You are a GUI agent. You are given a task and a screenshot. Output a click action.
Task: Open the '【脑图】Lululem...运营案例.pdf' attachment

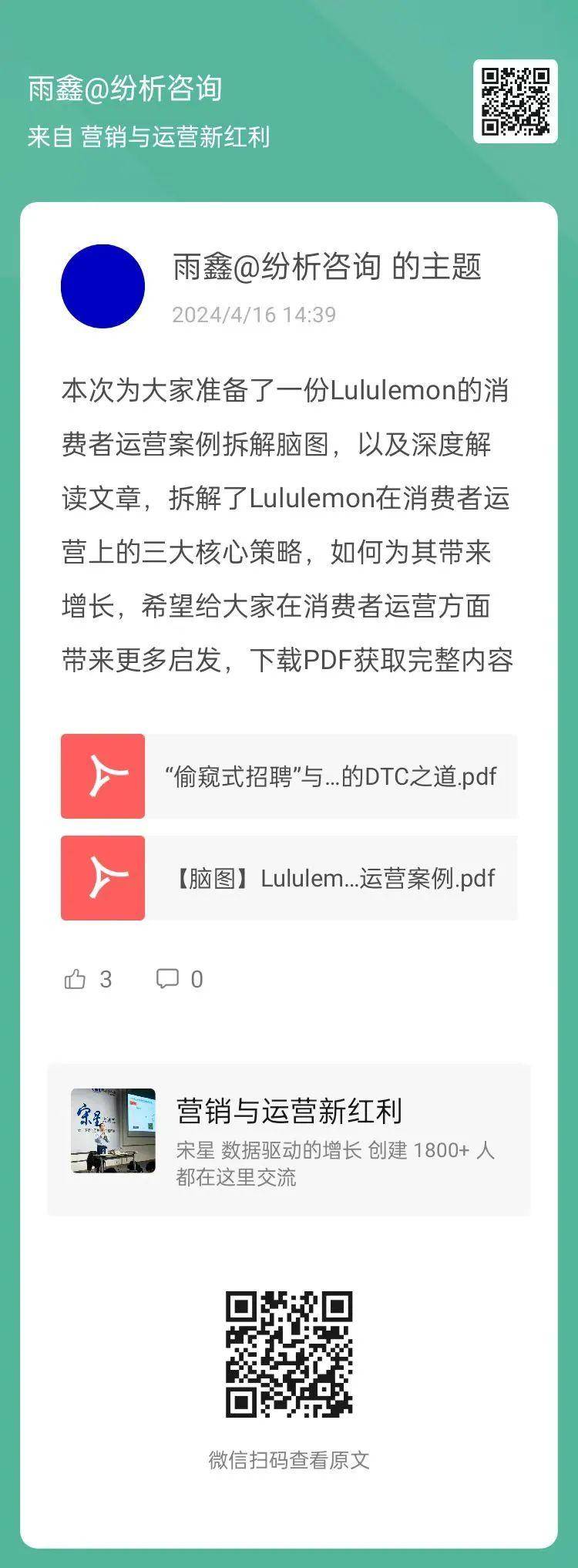(331, 877)
